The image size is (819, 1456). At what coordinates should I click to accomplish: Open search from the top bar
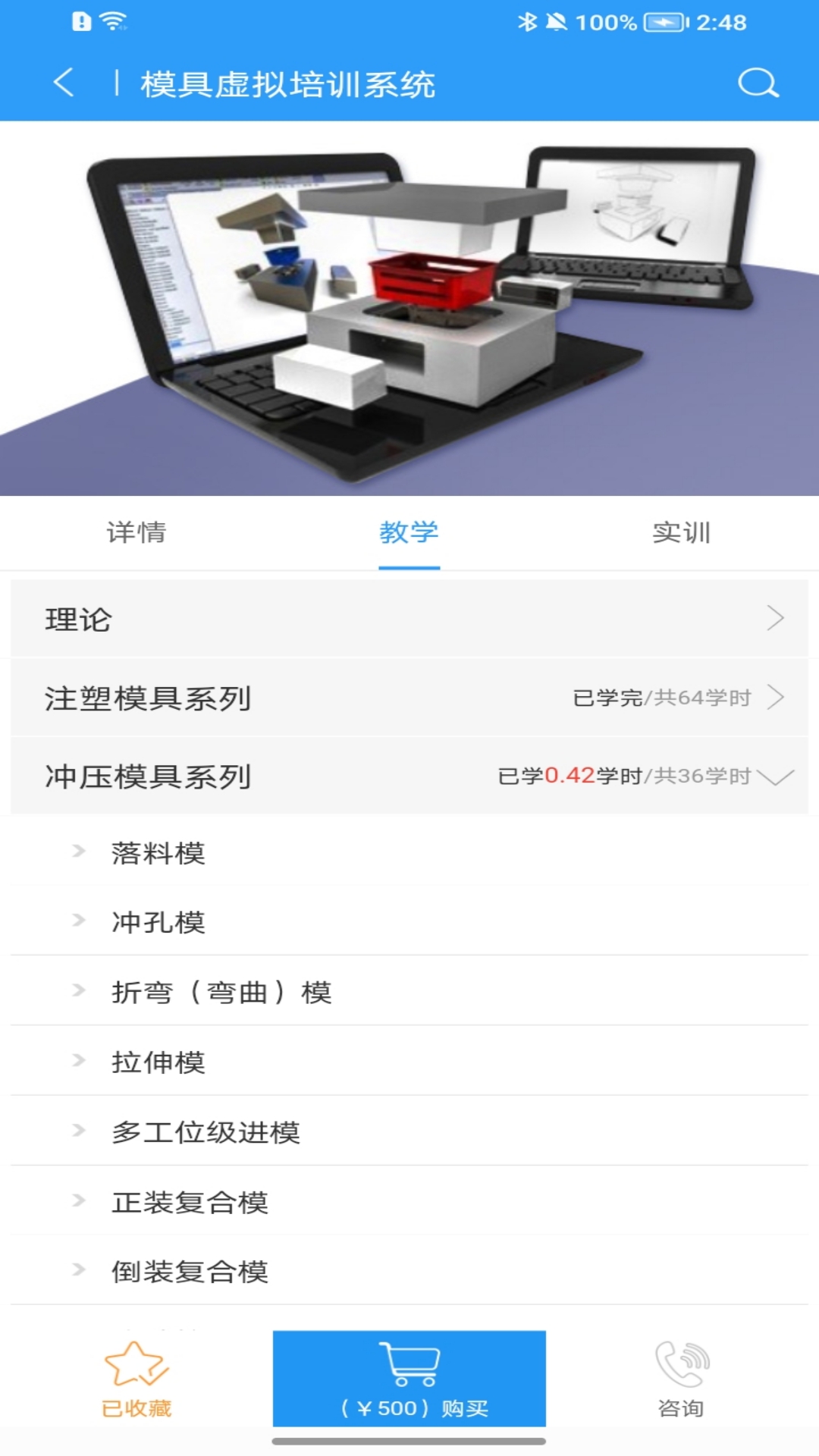pyautogui.click(x=758, y=83)
